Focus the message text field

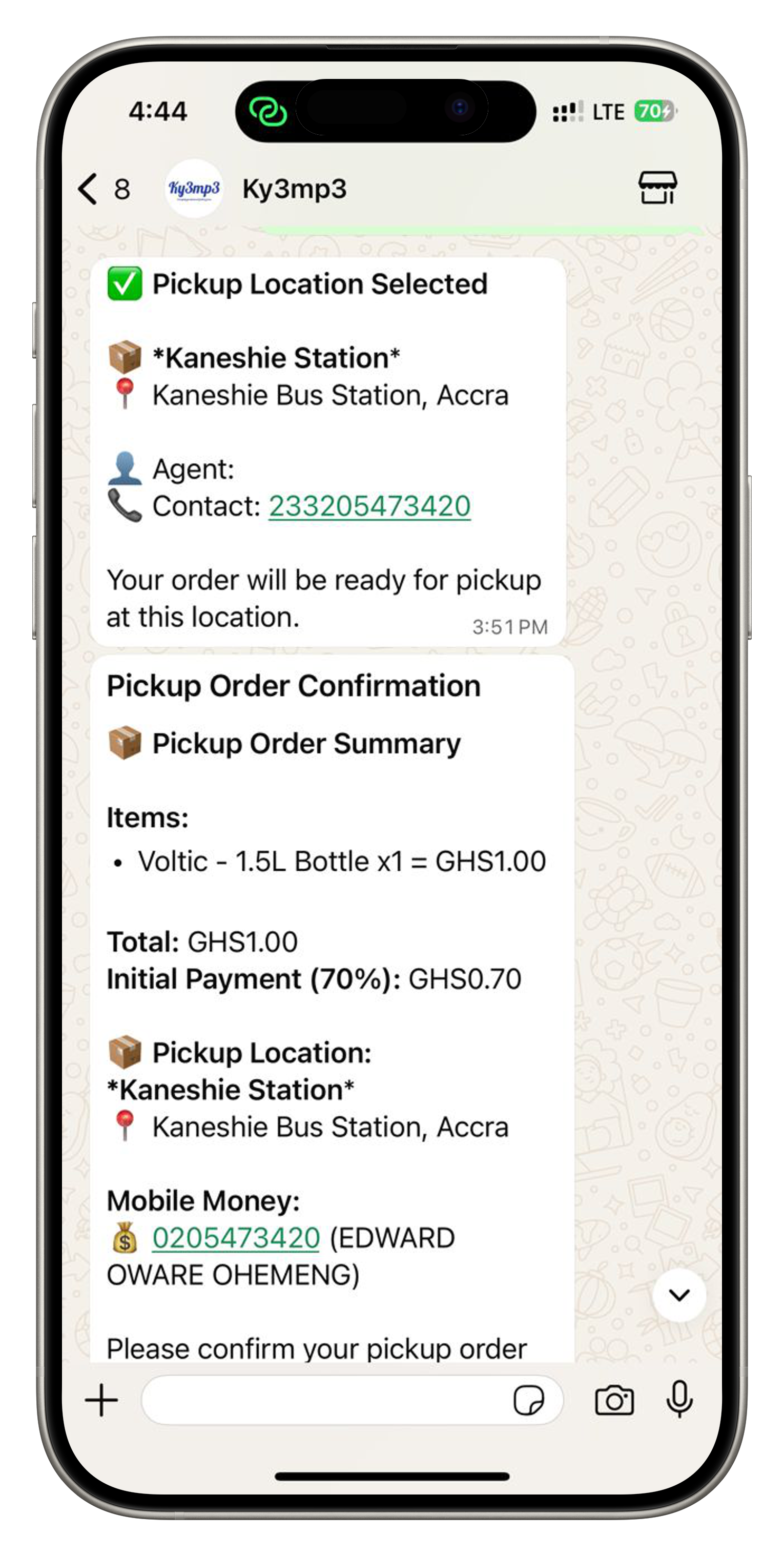(x=326, y=1401)
